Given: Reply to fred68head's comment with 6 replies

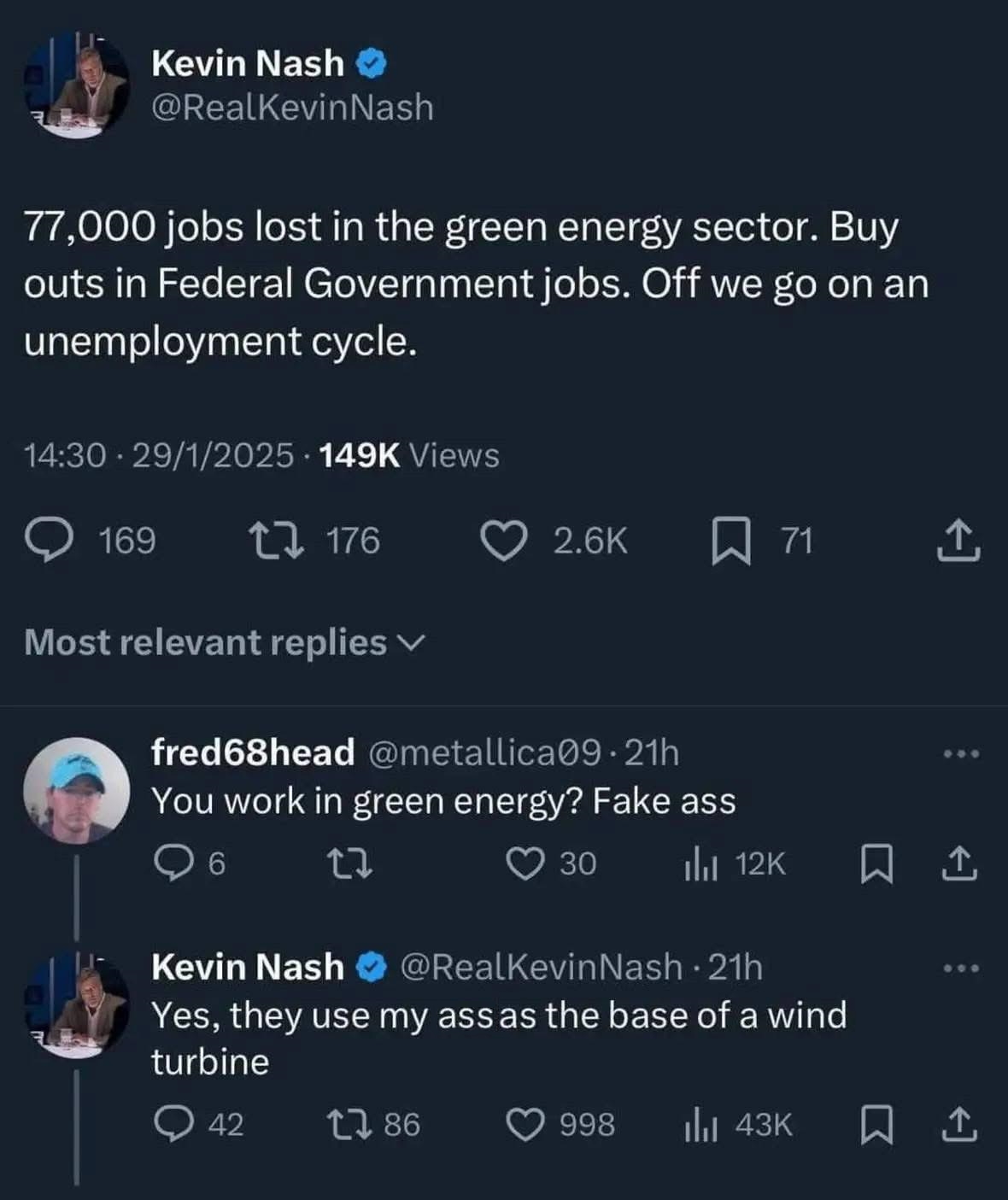Looking at the screenshot, I should pos(173,863).
